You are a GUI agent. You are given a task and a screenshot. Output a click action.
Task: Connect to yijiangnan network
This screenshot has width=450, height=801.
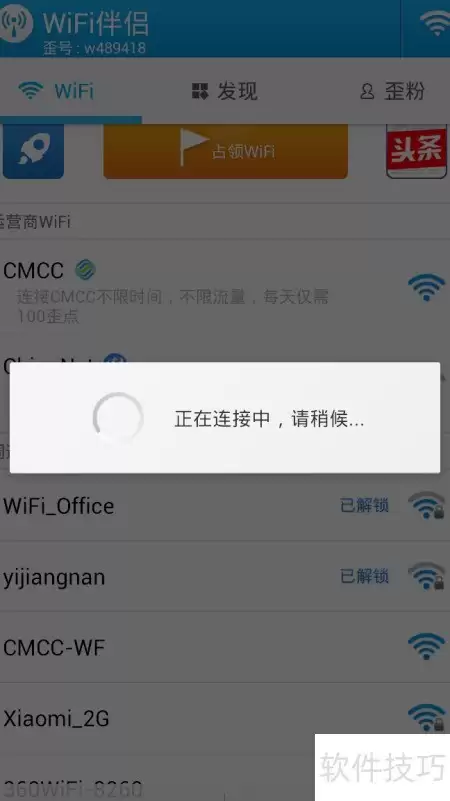(225, 577)
